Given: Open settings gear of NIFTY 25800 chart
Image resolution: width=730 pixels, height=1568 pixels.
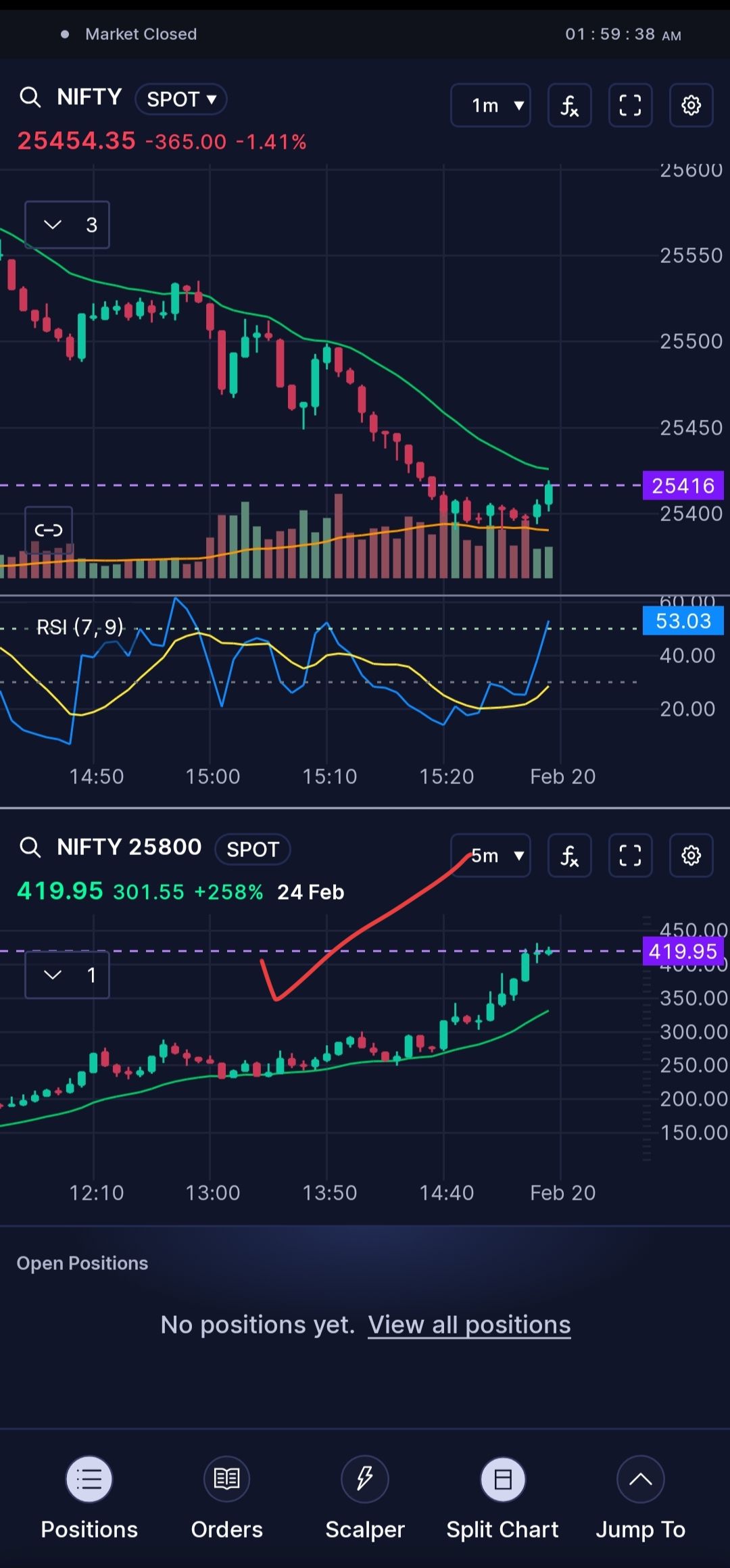Looking at the screenshot, I should [x=691, y=856].
